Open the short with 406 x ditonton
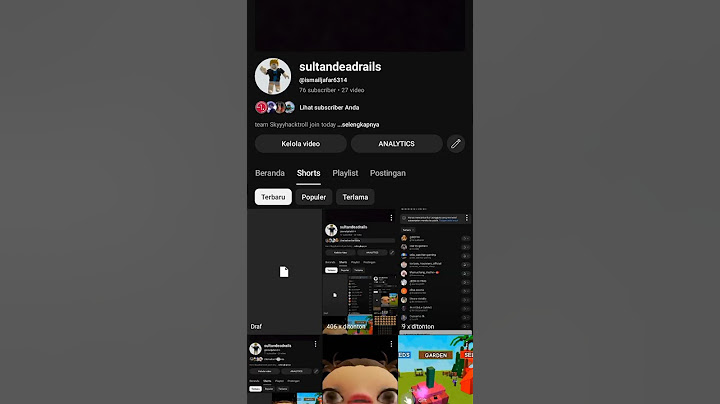Screen dimensions: 720x404 360,271
